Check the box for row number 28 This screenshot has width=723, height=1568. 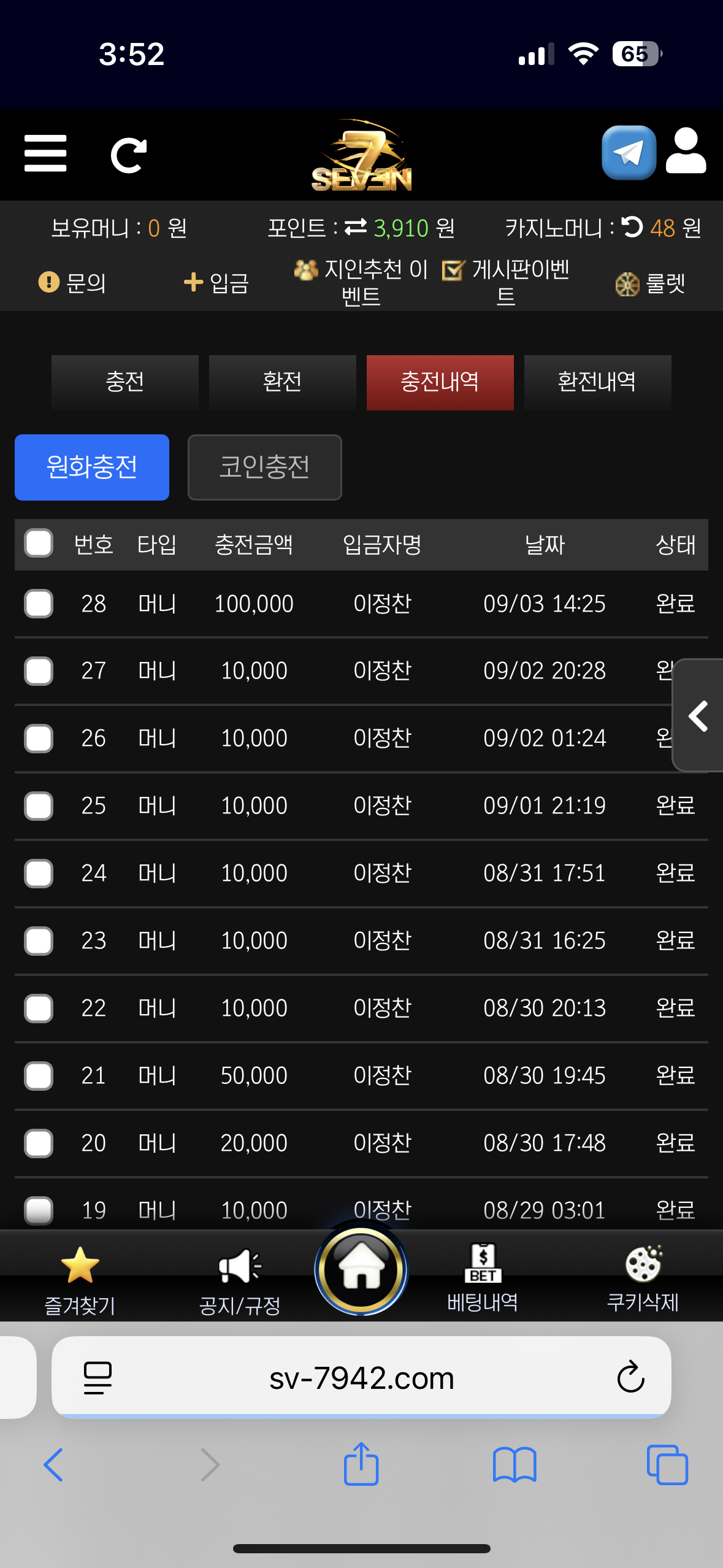point(39,604)
